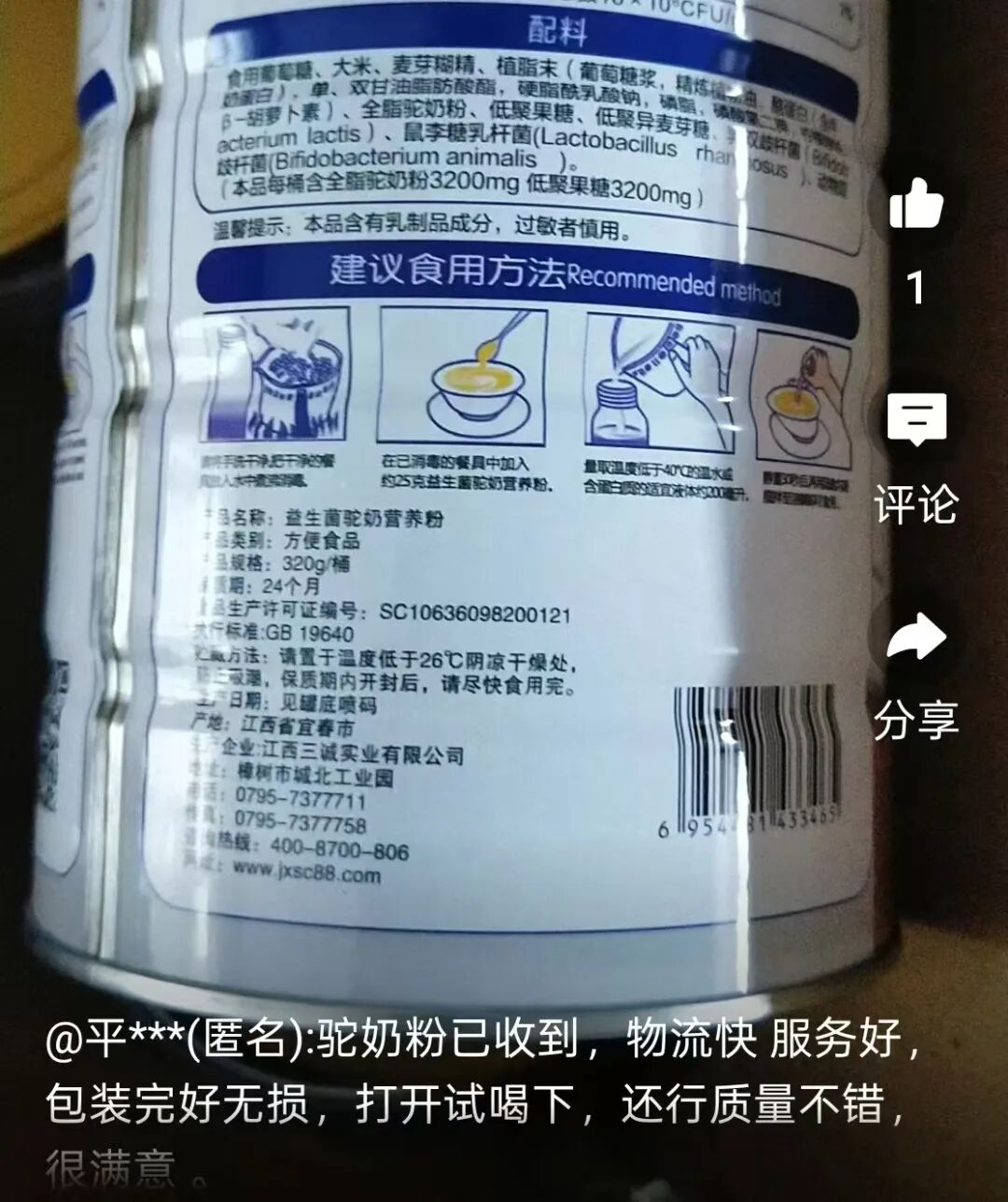The width and height of the screenshot is (1008, 1202).
Task: Like this review video
Action: pyautogui.click(x=916, y=204)
